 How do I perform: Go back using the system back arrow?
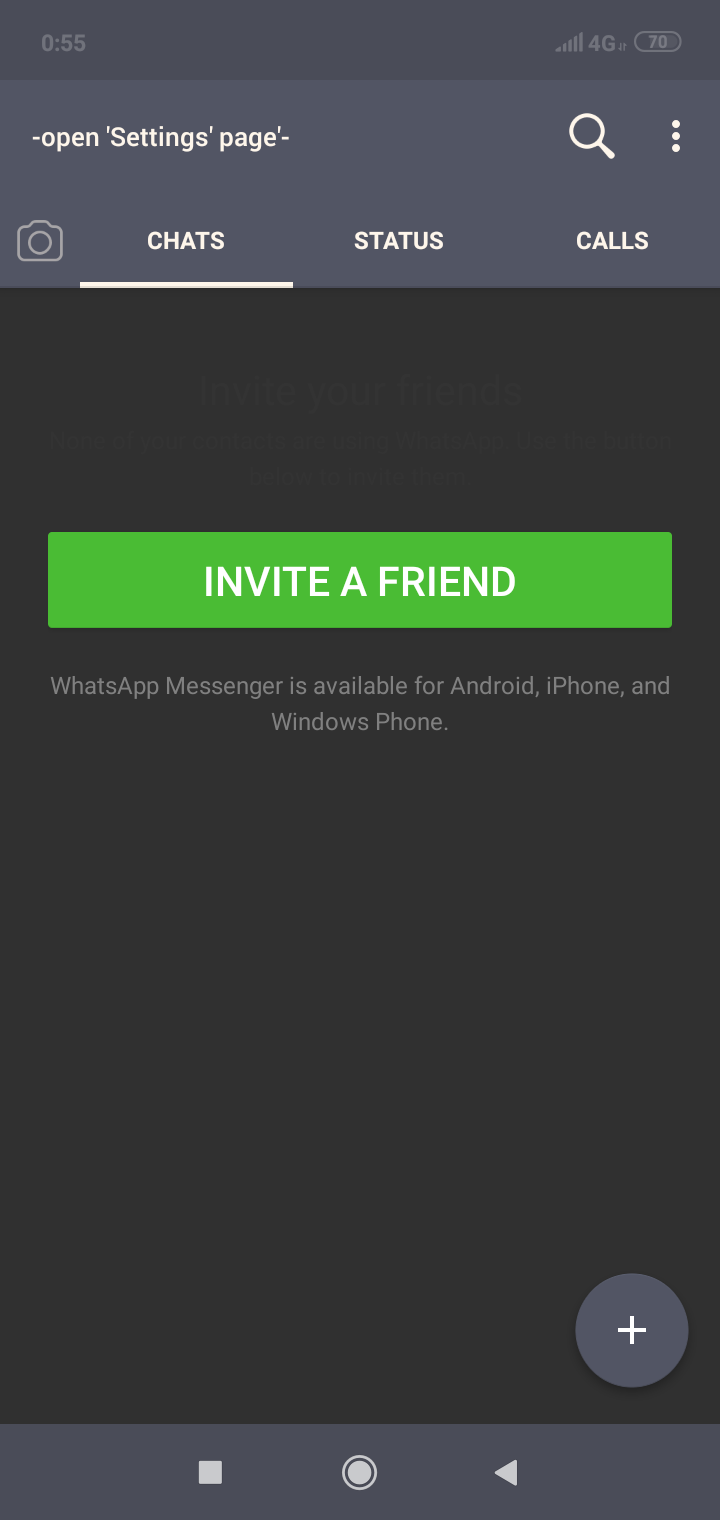(506, 1472)
